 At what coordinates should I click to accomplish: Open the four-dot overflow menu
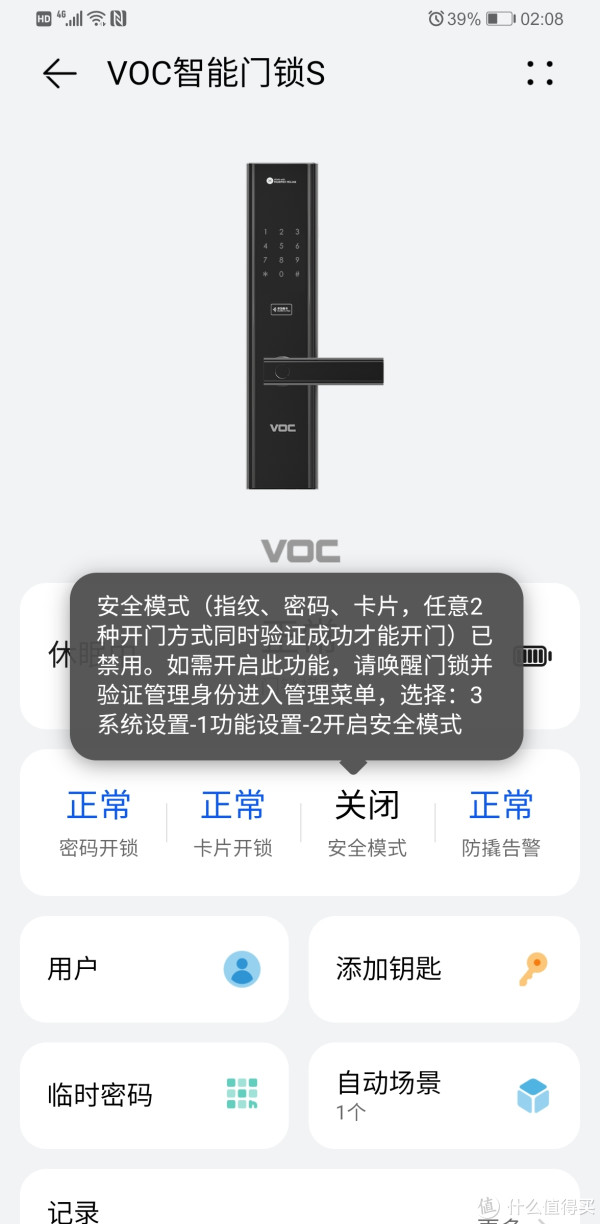[x=539, y=74]
